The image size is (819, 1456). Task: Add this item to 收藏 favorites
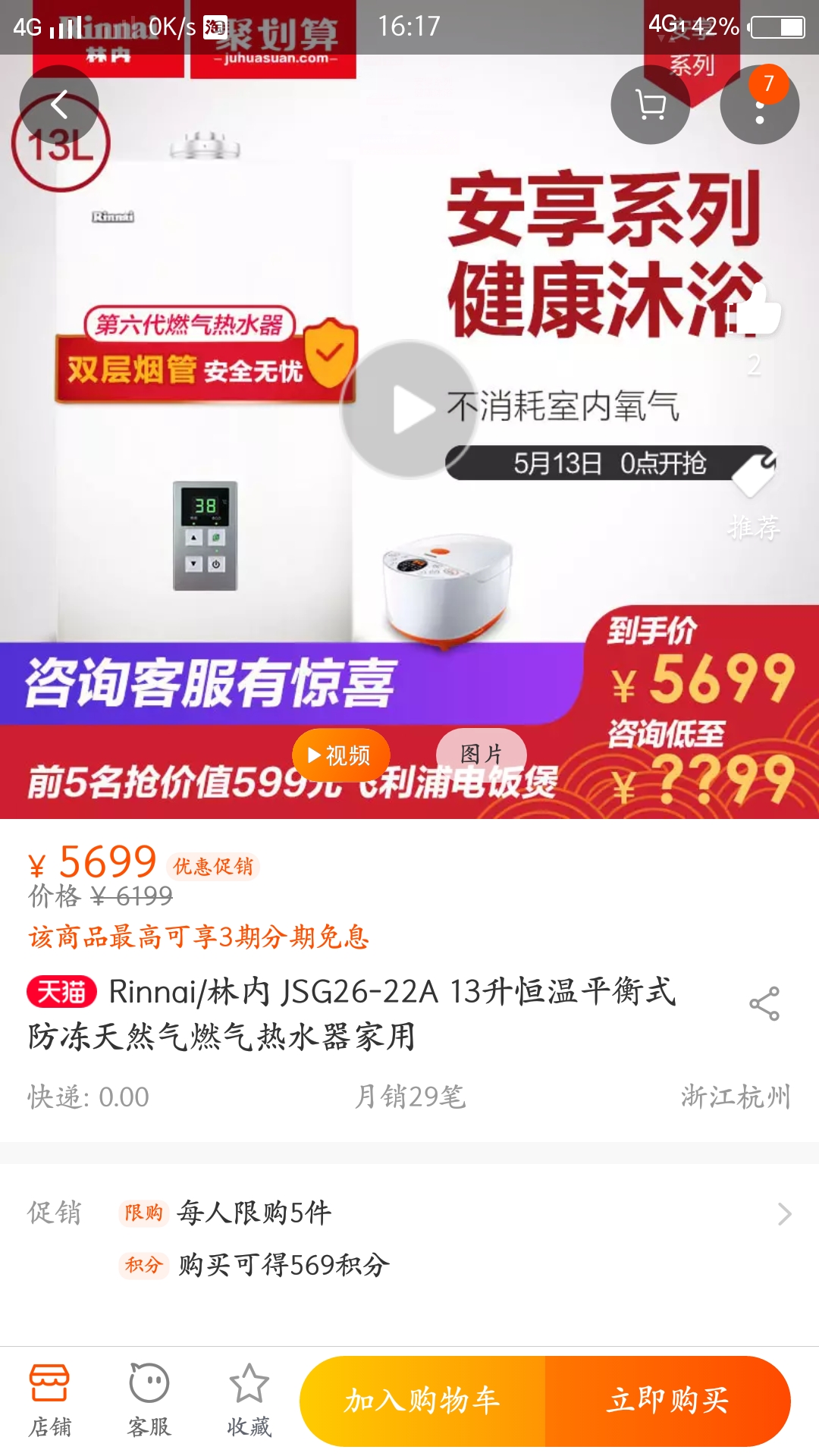(249, 1400)
